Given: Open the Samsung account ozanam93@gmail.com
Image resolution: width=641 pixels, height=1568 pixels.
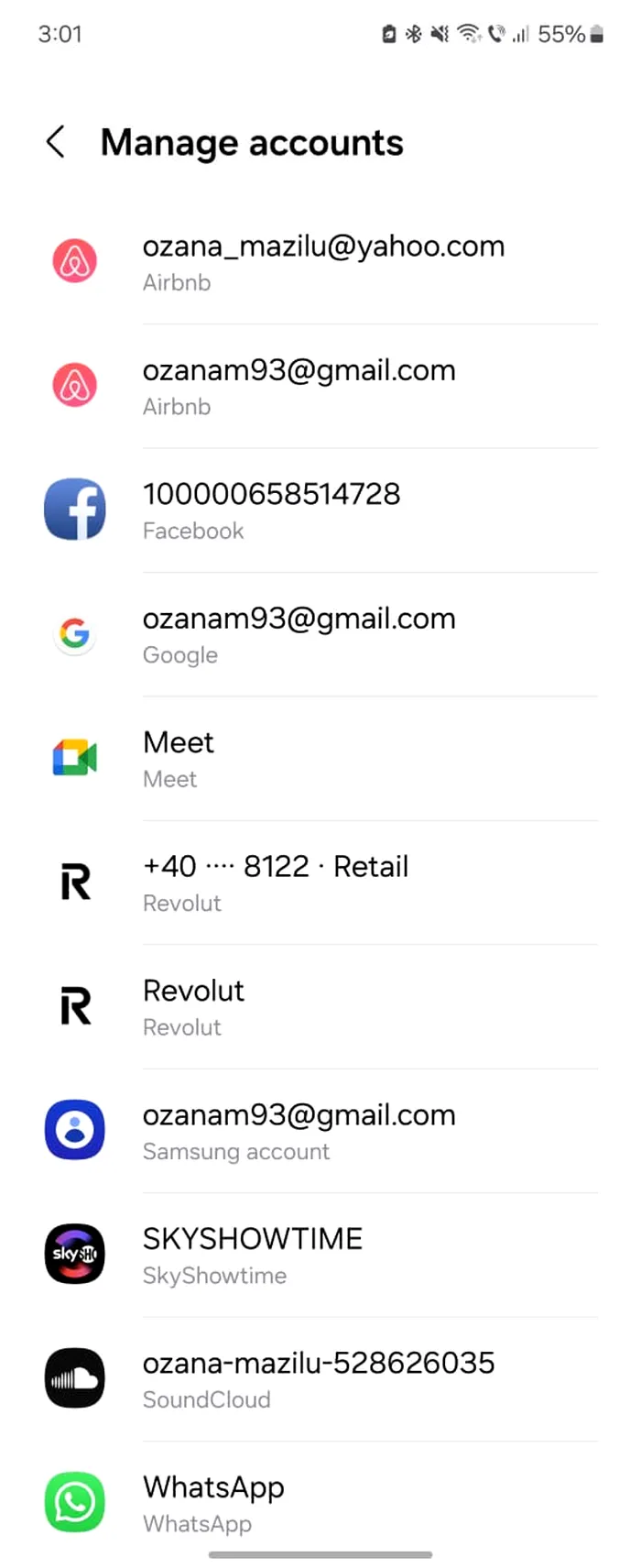Looking at the screenshot, I should click(x=299, y=1131).
